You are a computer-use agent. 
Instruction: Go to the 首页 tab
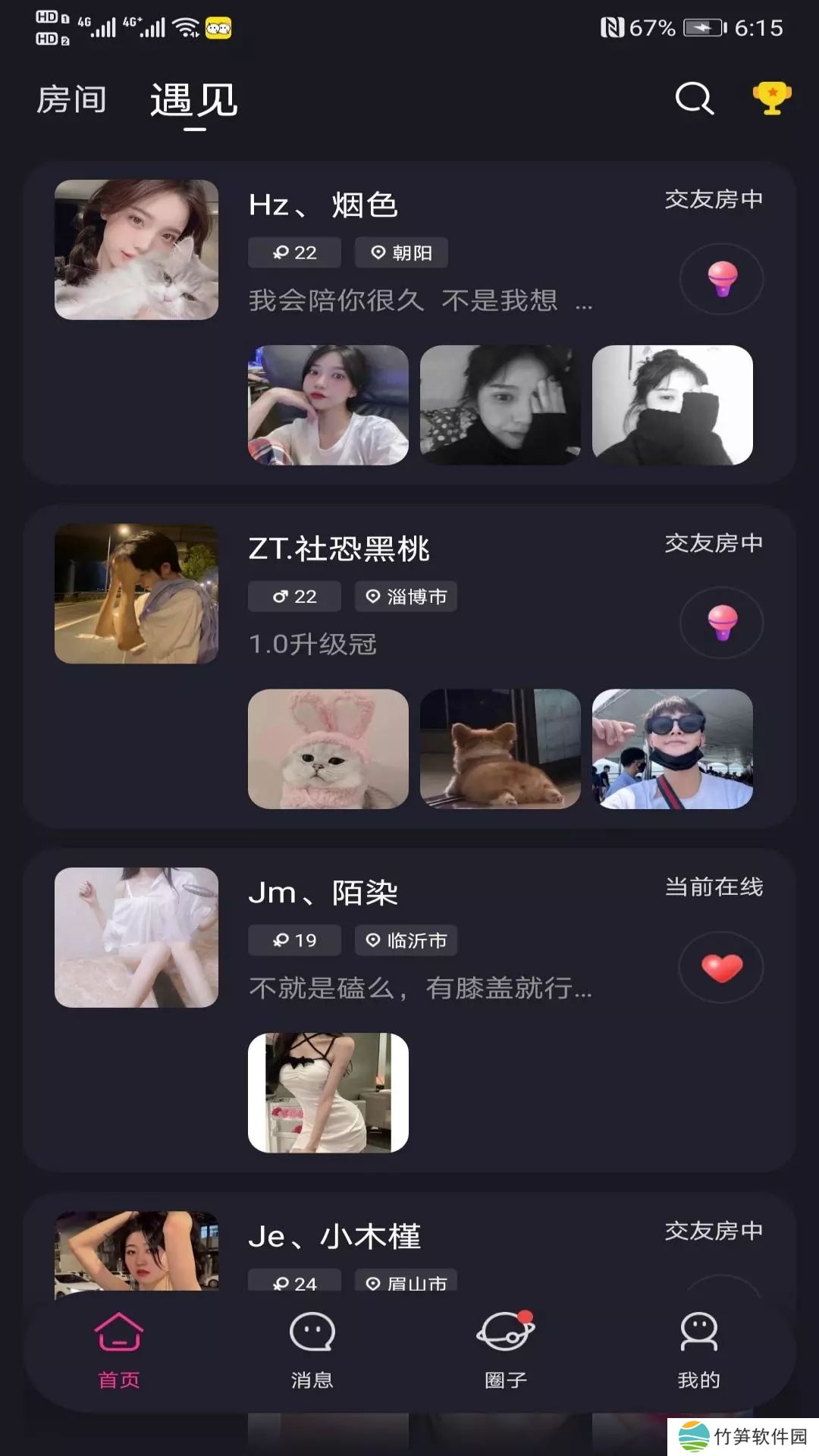119,1349
